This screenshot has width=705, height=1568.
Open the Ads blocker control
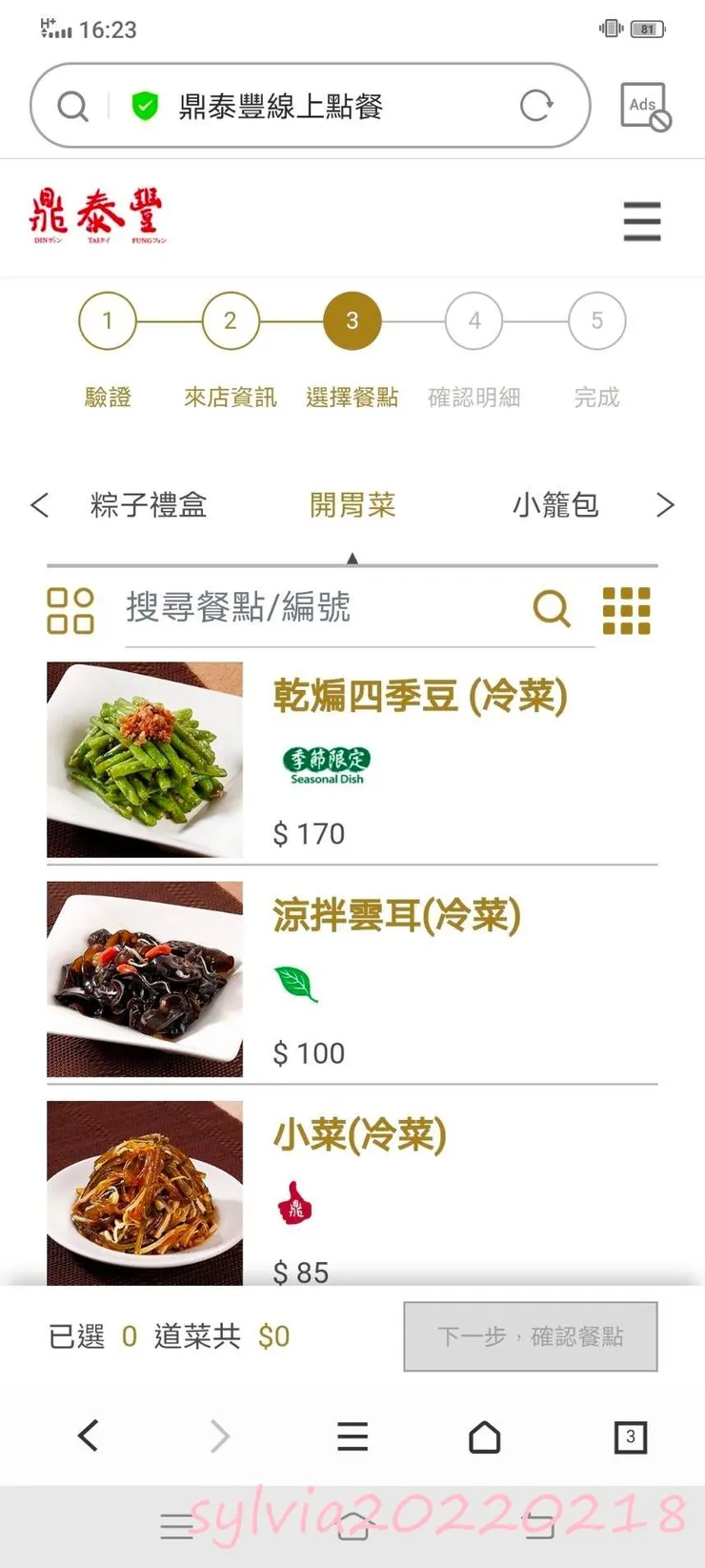tap(645, 105)
